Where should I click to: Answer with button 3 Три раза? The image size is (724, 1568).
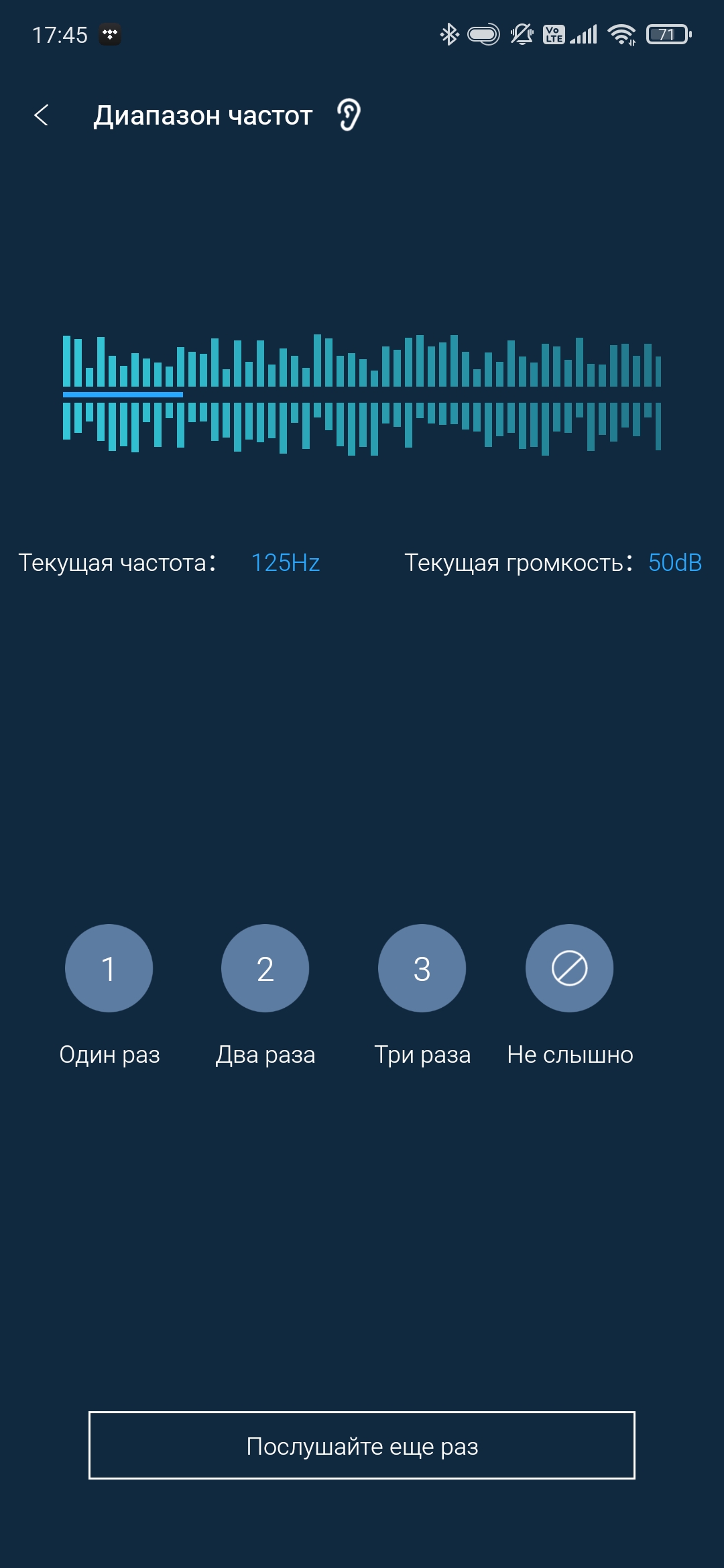pyautogui.click(x=422, y=968)
